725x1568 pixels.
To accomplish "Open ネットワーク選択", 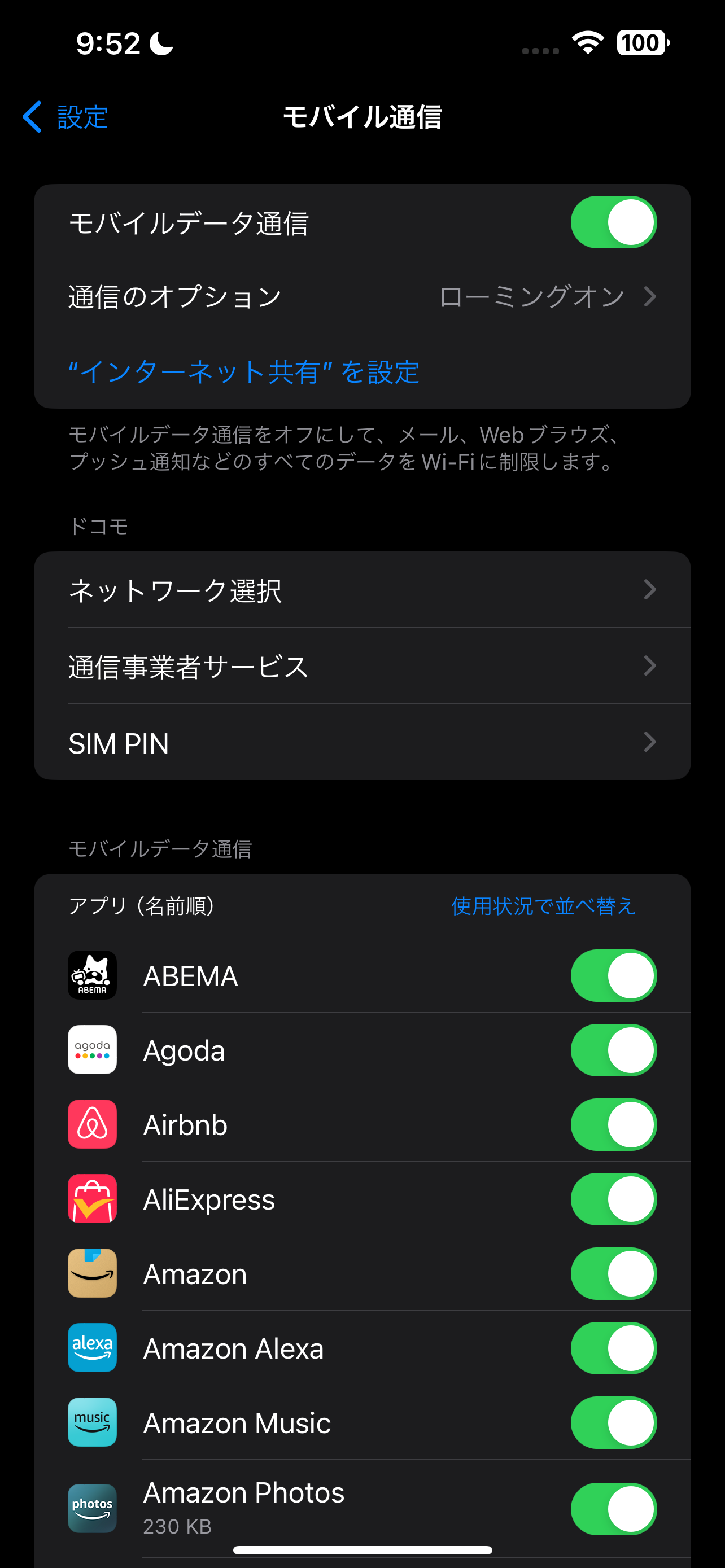I will click(362, 590).
